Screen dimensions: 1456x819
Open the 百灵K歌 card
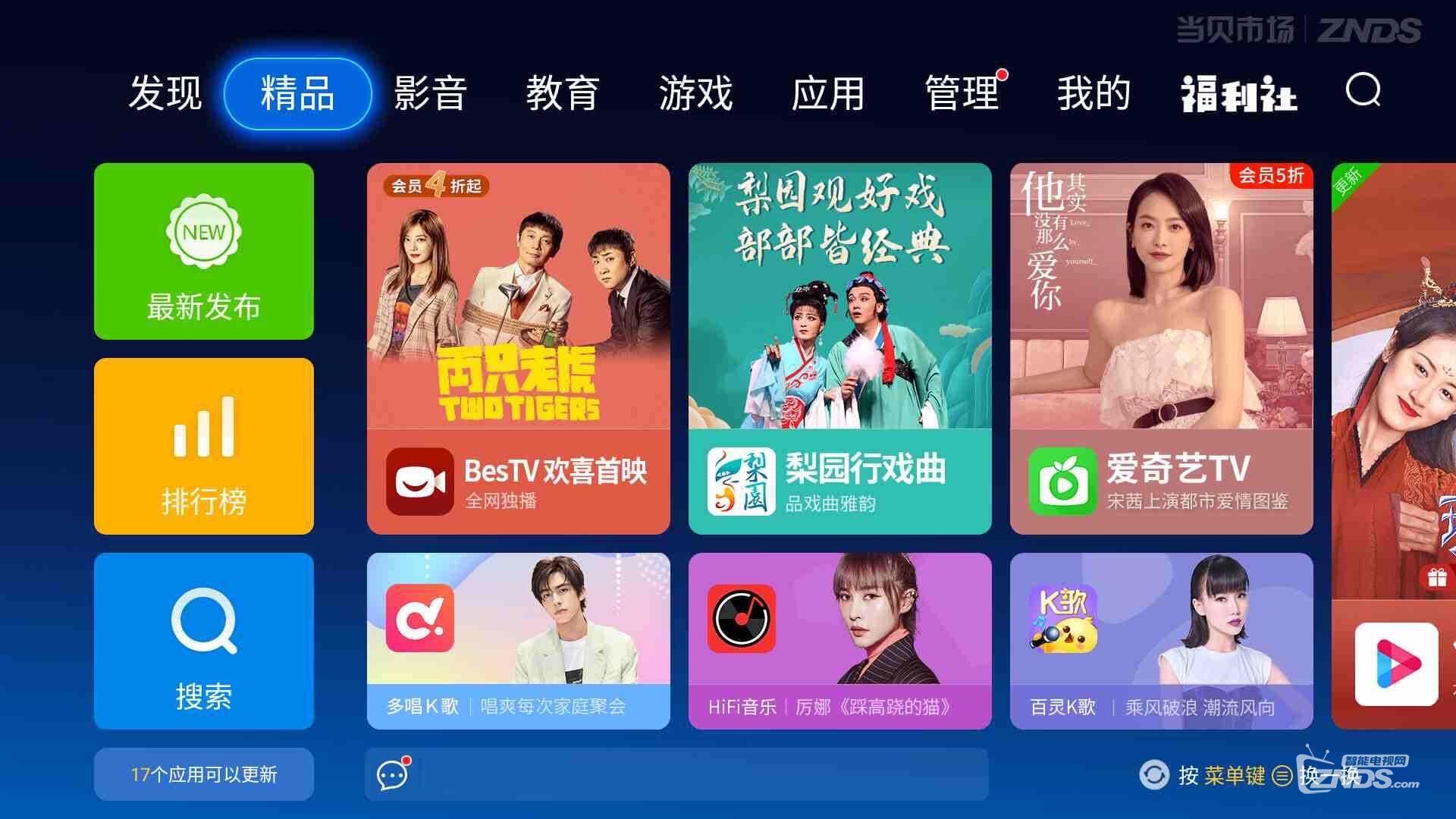click(x=1161, y=641)
